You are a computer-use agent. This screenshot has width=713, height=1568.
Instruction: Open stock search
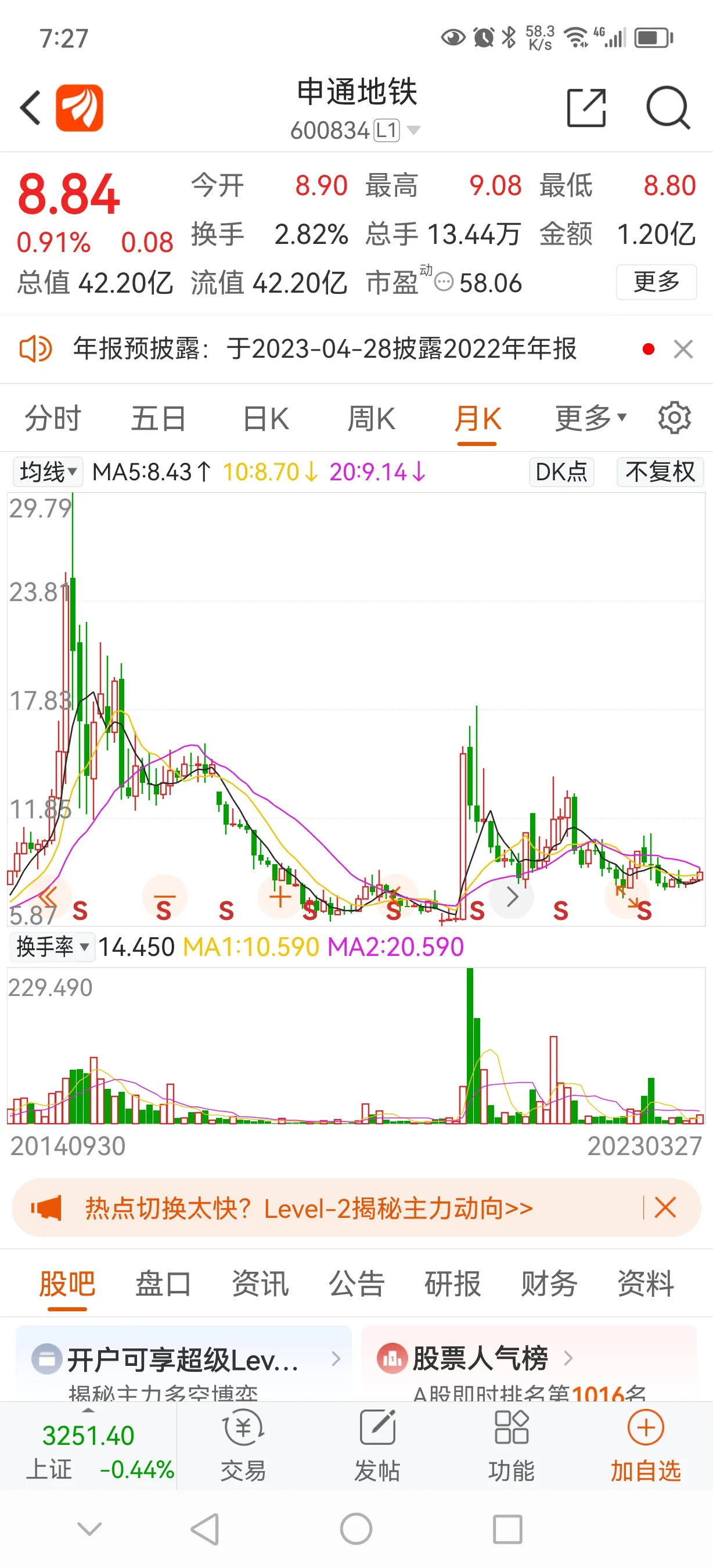click(x=667, y=108)
